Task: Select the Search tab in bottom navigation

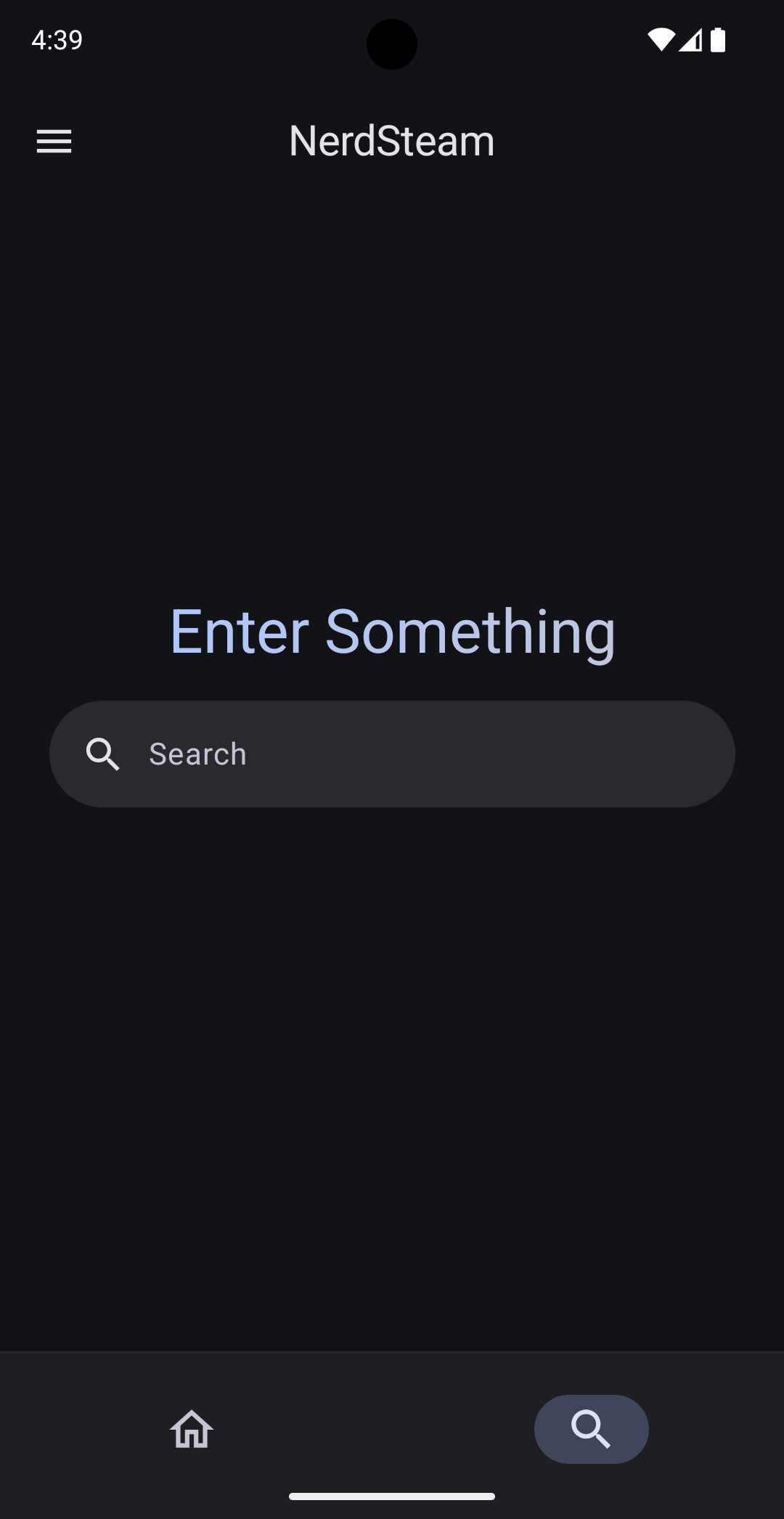Action: tap(591, 1429)
